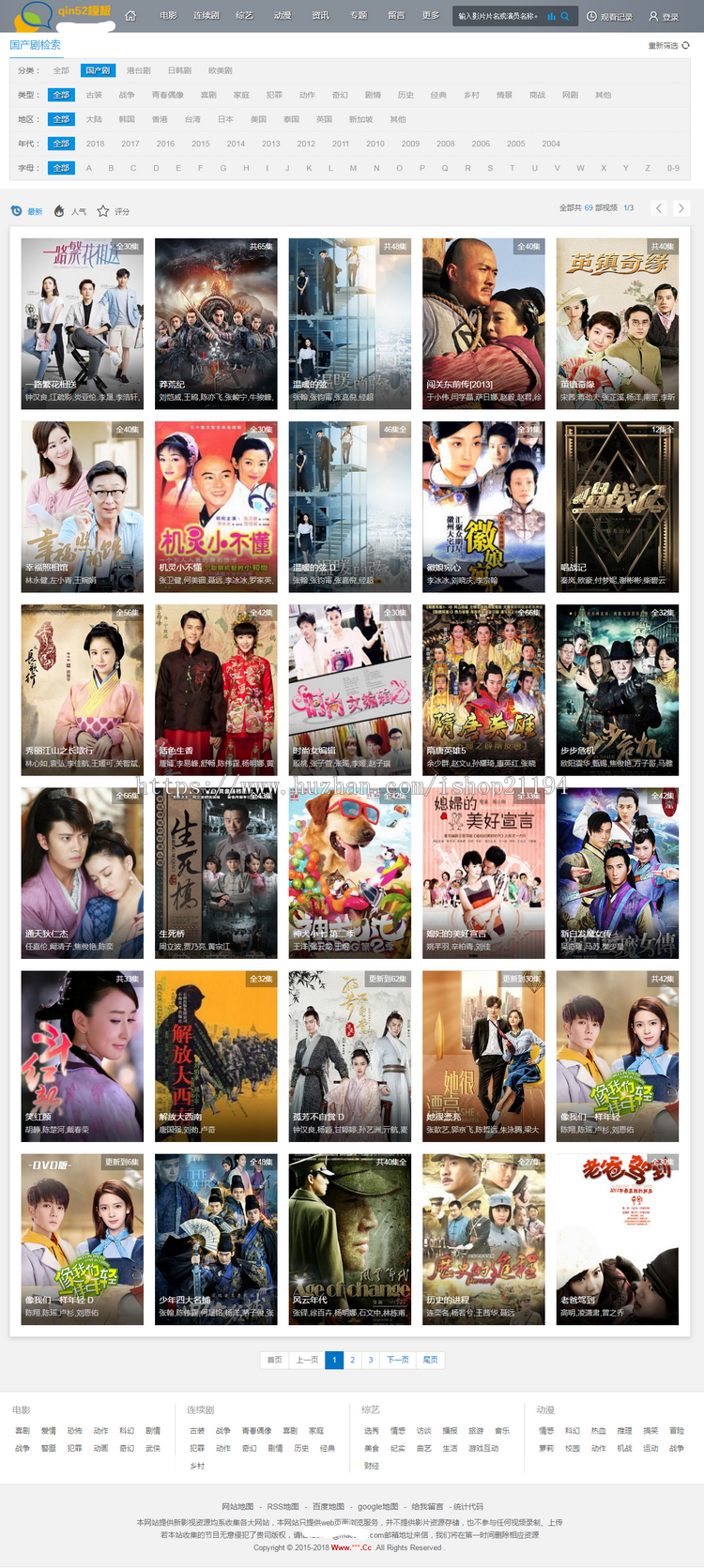Filter year by 2016

click(165, 144)
